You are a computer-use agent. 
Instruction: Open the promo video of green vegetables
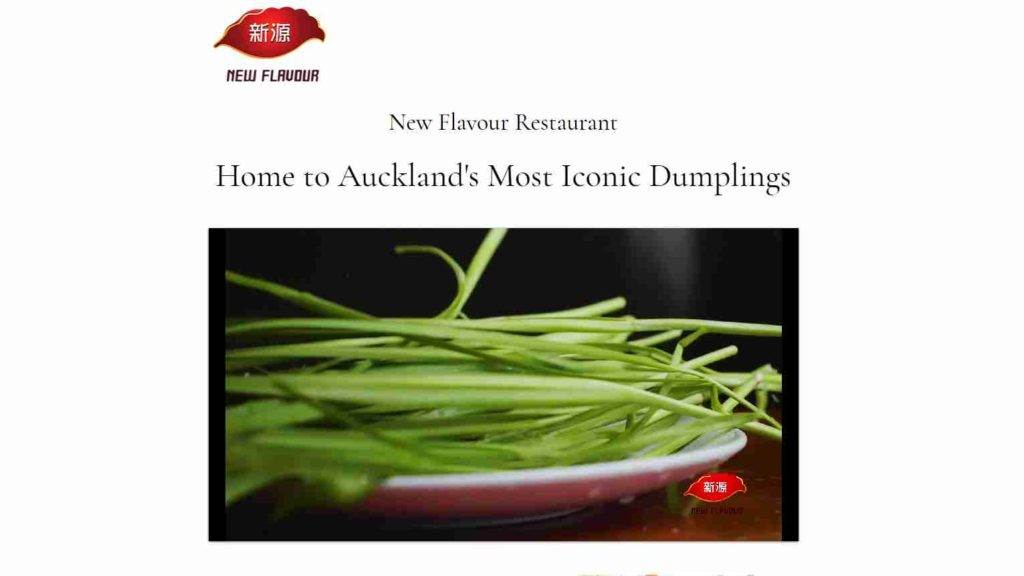coord(503,385)
